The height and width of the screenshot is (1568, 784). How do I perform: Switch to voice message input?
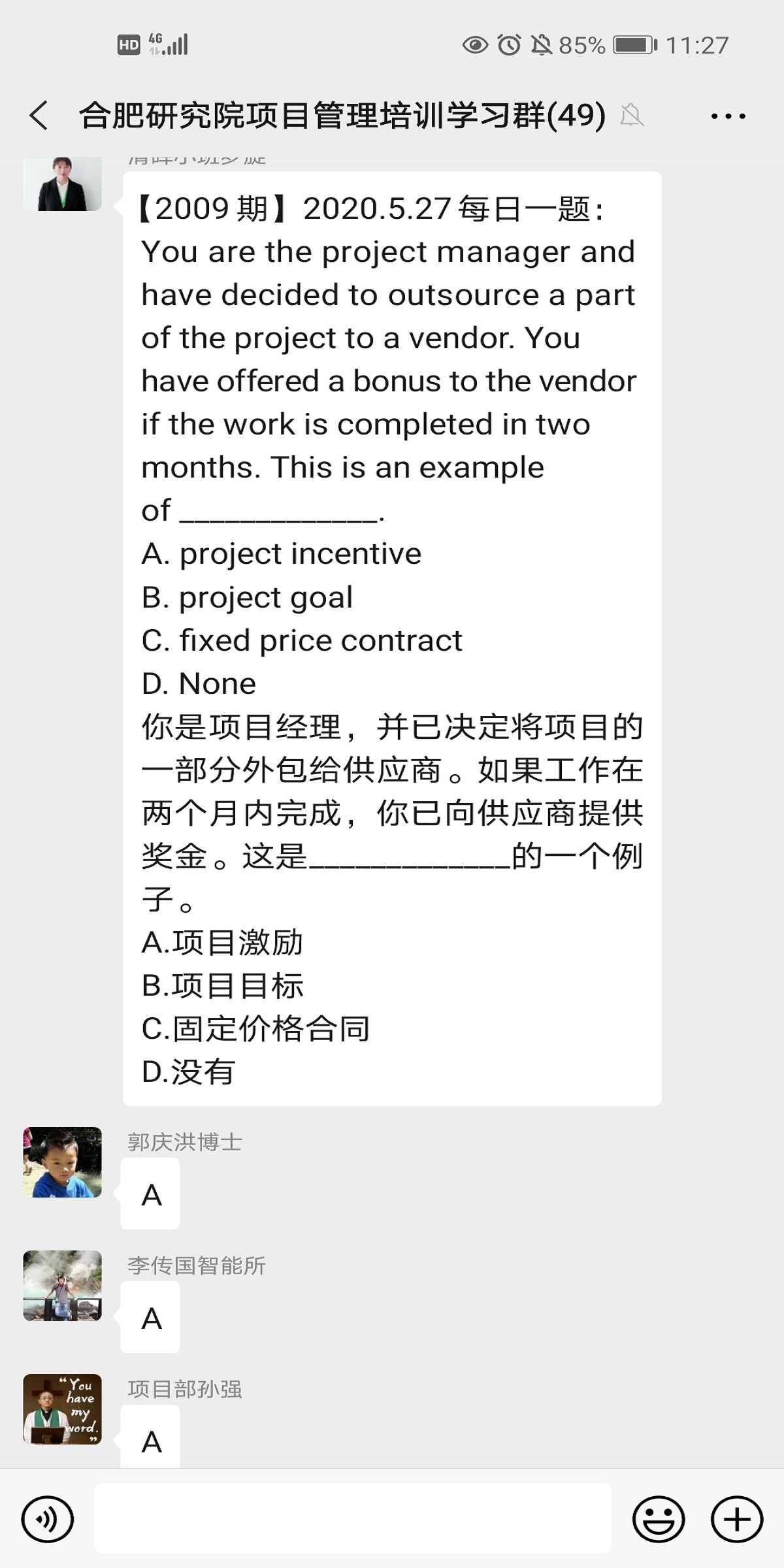[48, 1519]
